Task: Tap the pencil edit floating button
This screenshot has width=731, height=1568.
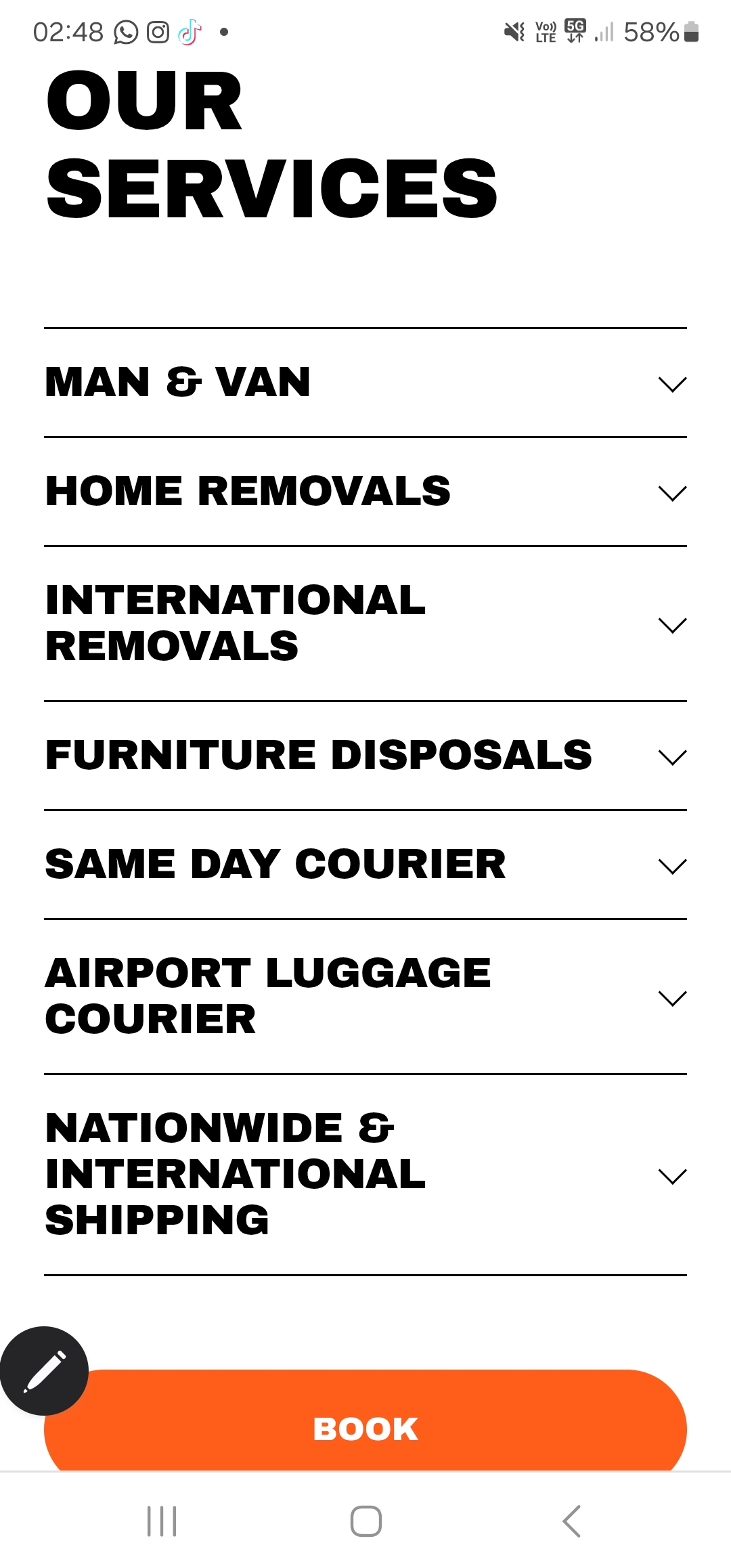Action: pyautogui.click(x=45, y=1371)
